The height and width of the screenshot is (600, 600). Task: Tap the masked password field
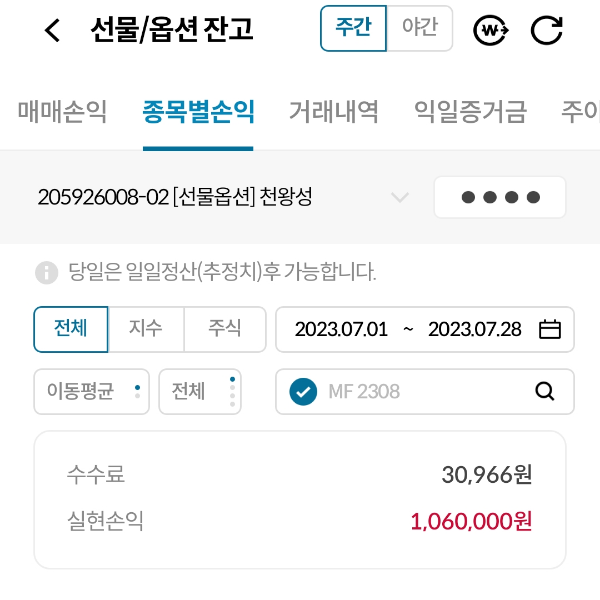(x=500, y=197)
